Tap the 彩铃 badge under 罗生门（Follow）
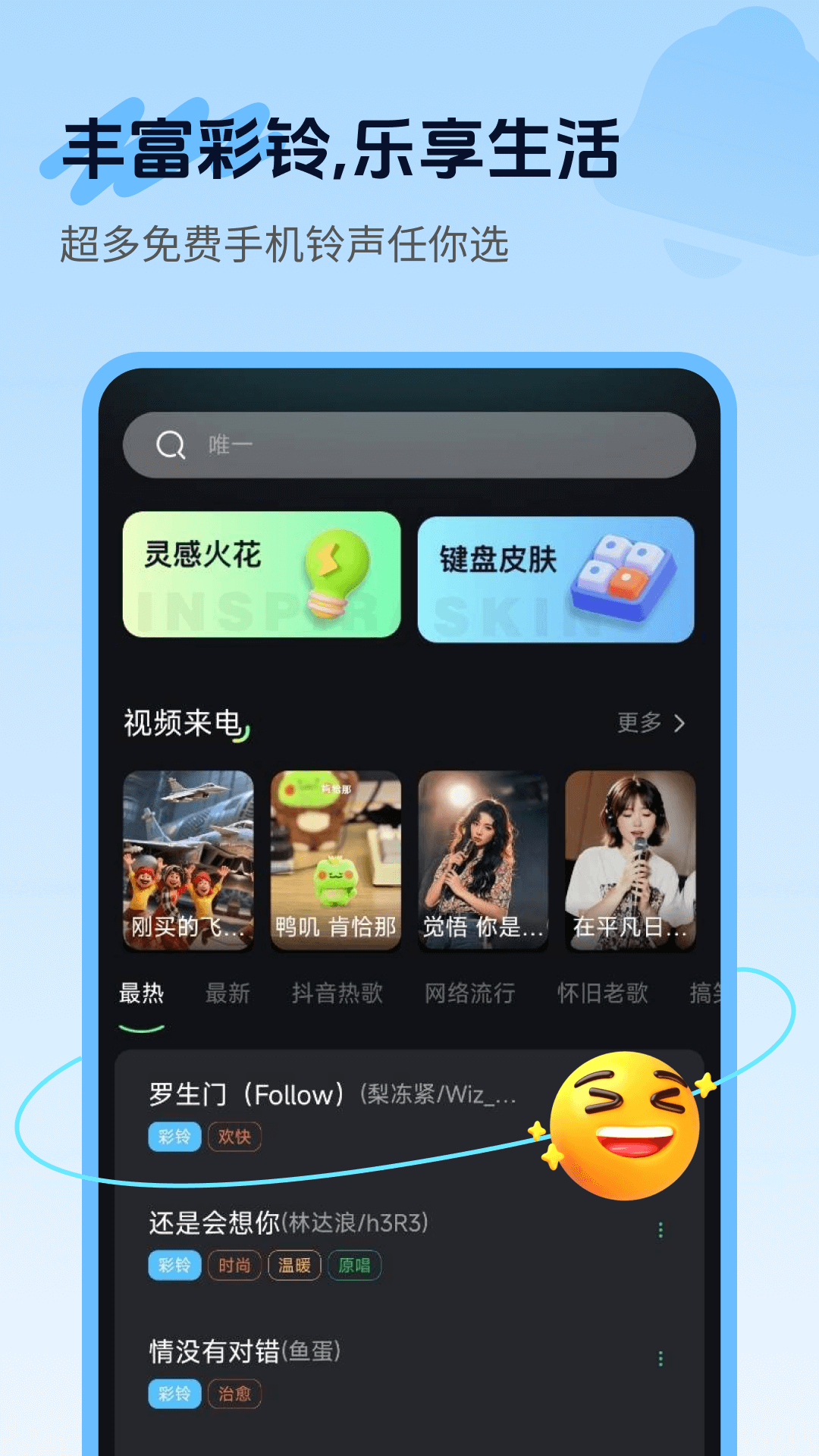The image size is (819, 1456). [174, 1136]
